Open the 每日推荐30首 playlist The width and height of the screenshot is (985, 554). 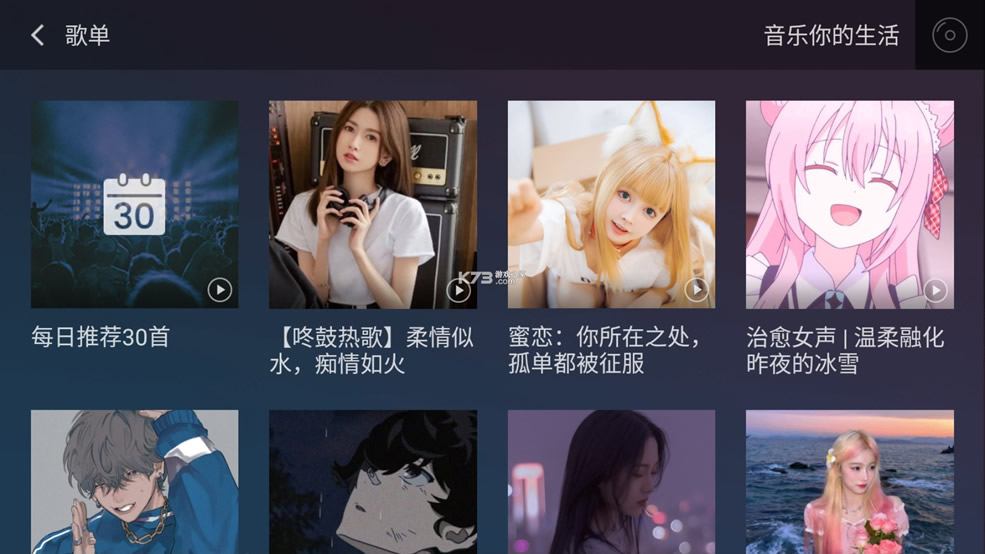click(134, 204)
